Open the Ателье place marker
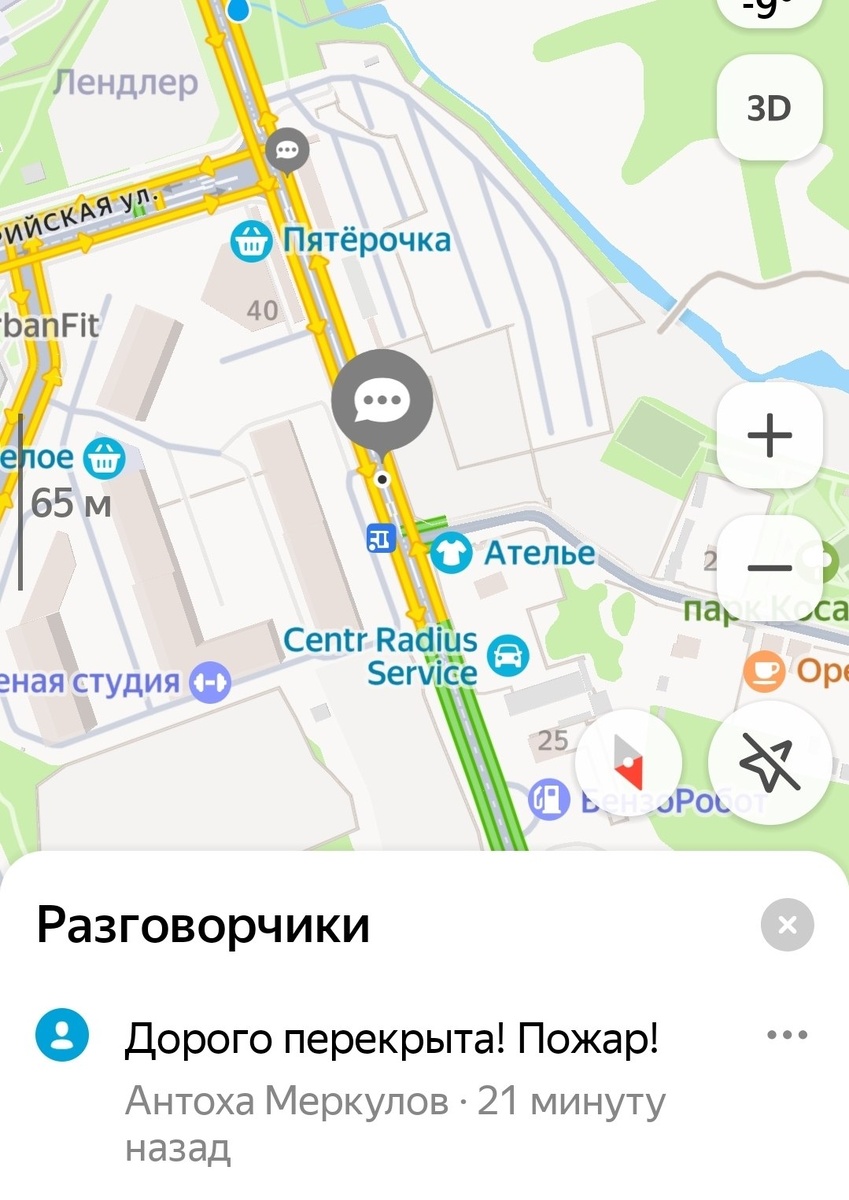 (452, 553)
